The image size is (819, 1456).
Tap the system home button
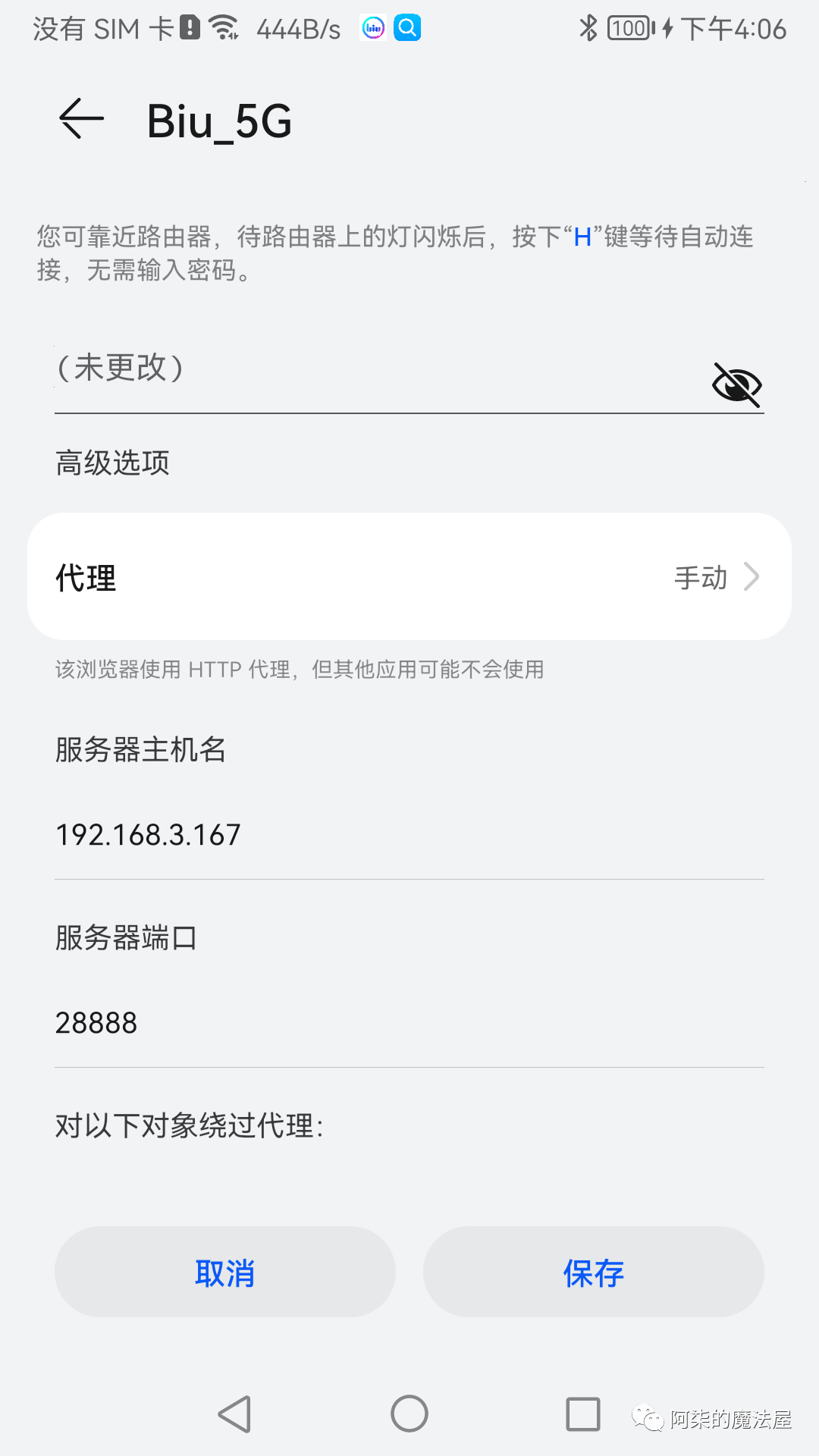point(409,1414)
